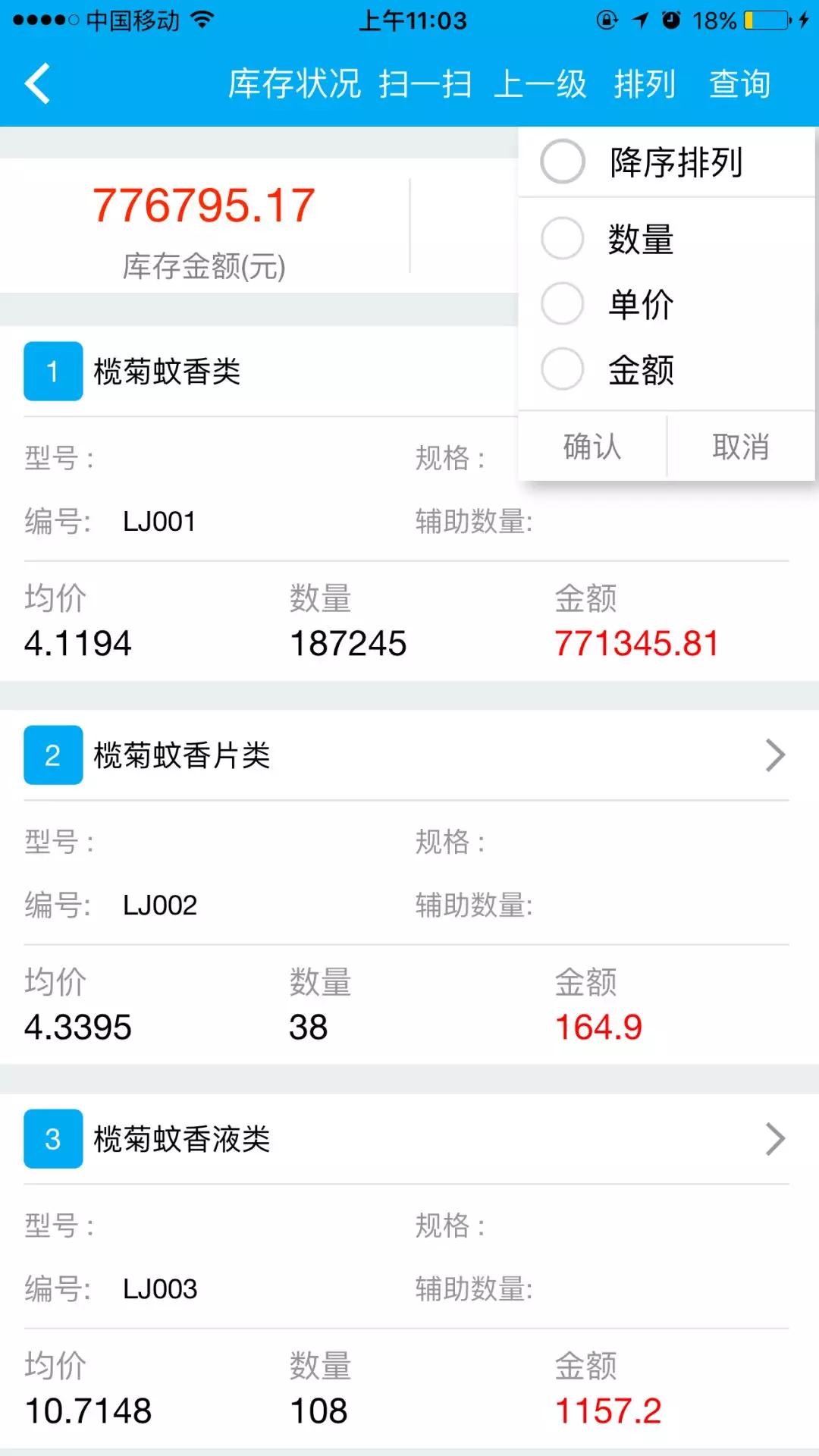Confirm the sorting with 确认

[x=592, y=446]
